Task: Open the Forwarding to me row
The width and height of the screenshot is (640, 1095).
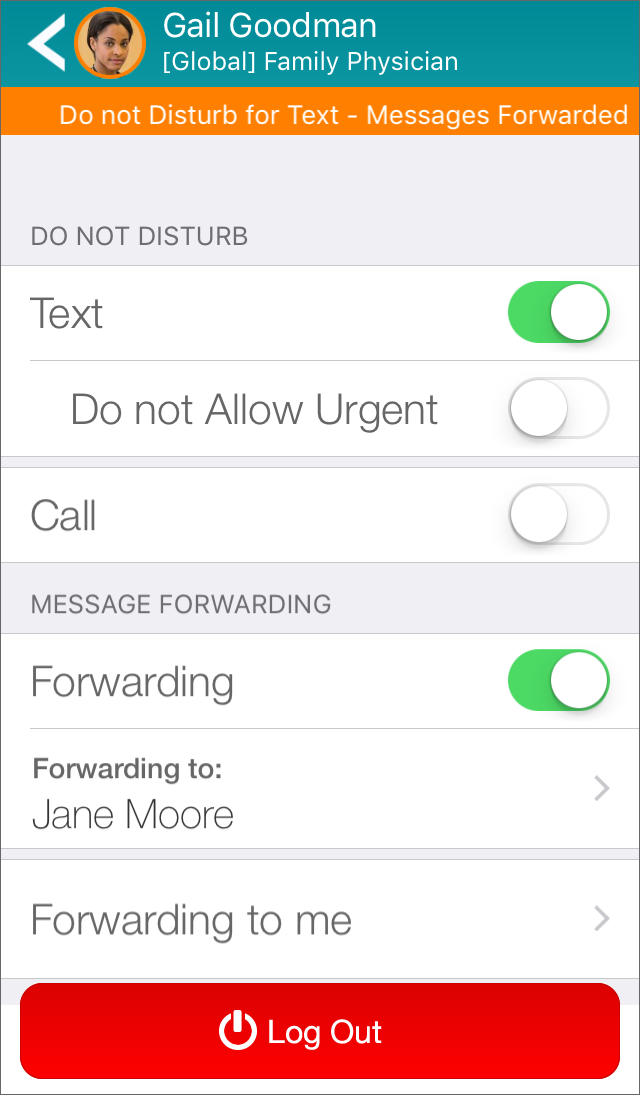Action: pyautogui.click(x=320, y=919)
